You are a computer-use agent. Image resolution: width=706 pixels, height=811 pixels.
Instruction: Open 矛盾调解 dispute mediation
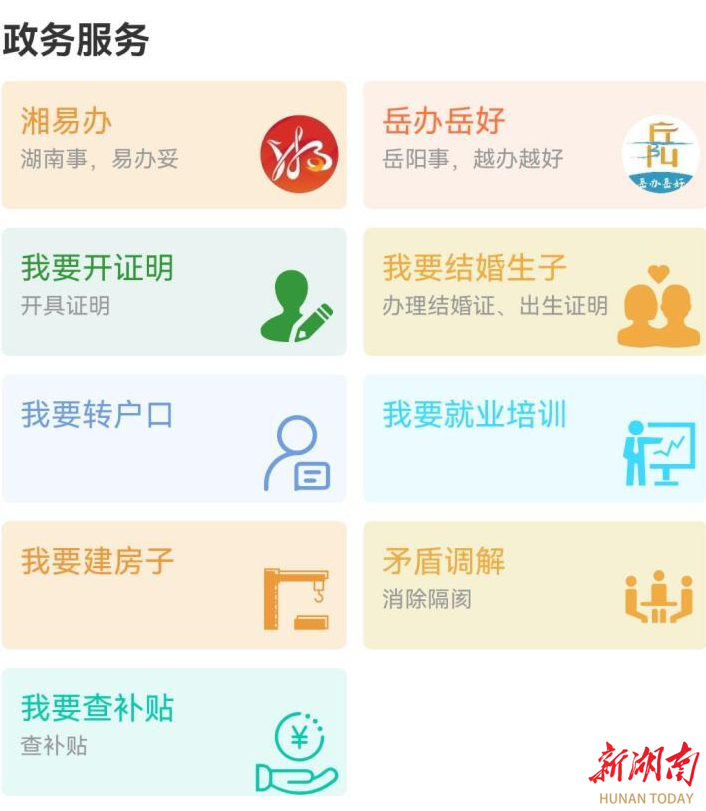[534, 585]
